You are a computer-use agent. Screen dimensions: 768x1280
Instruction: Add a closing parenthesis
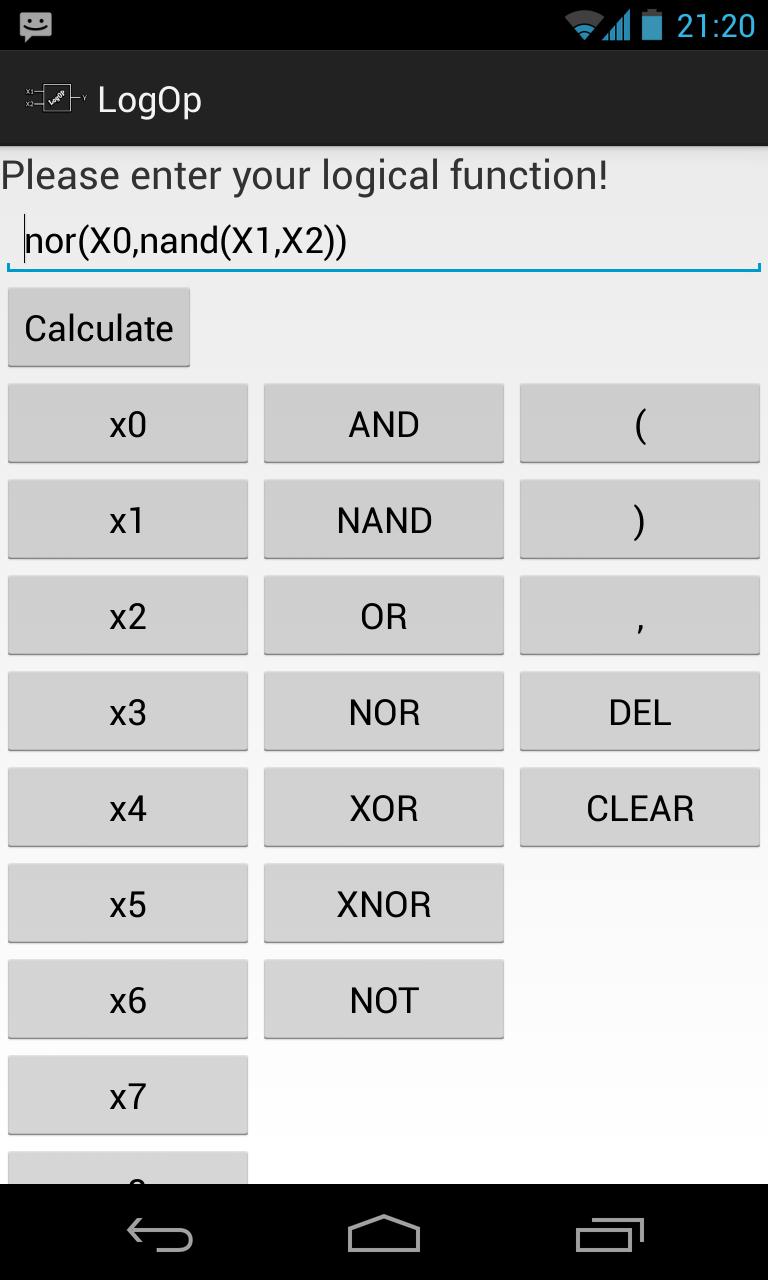pyautogui.click(x=640, y=520)
